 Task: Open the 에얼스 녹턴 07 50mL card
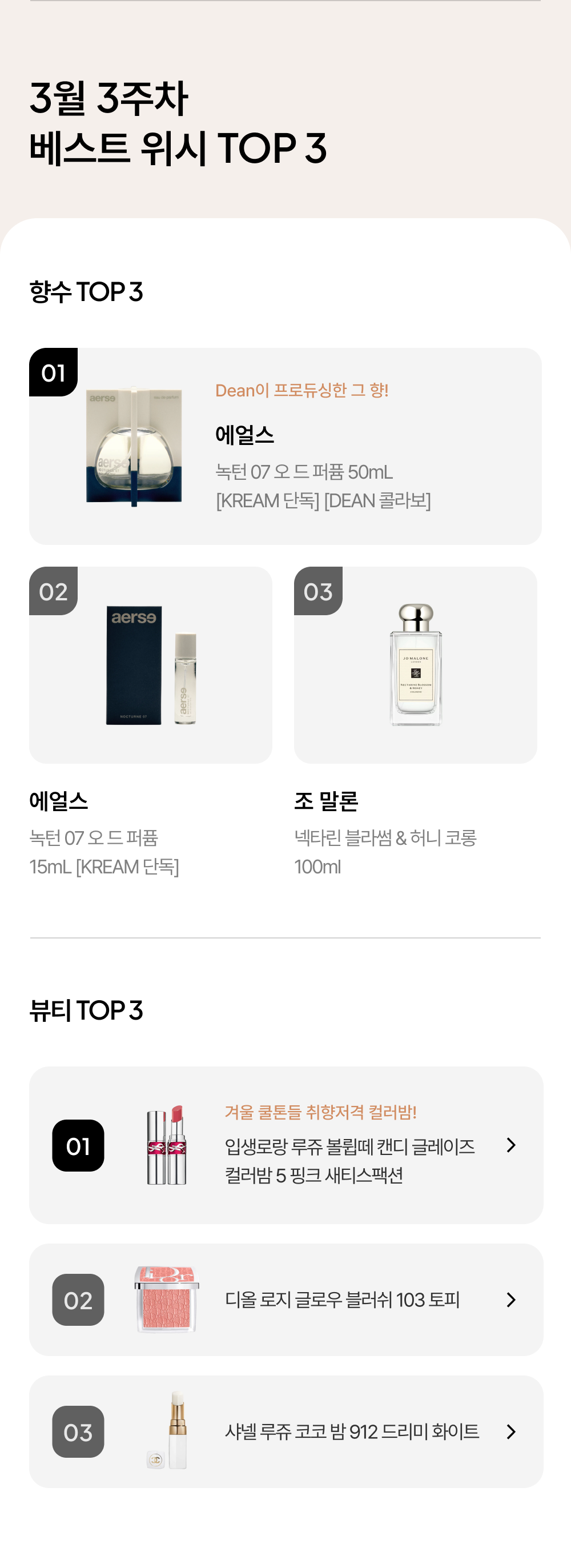pos(285,446)
